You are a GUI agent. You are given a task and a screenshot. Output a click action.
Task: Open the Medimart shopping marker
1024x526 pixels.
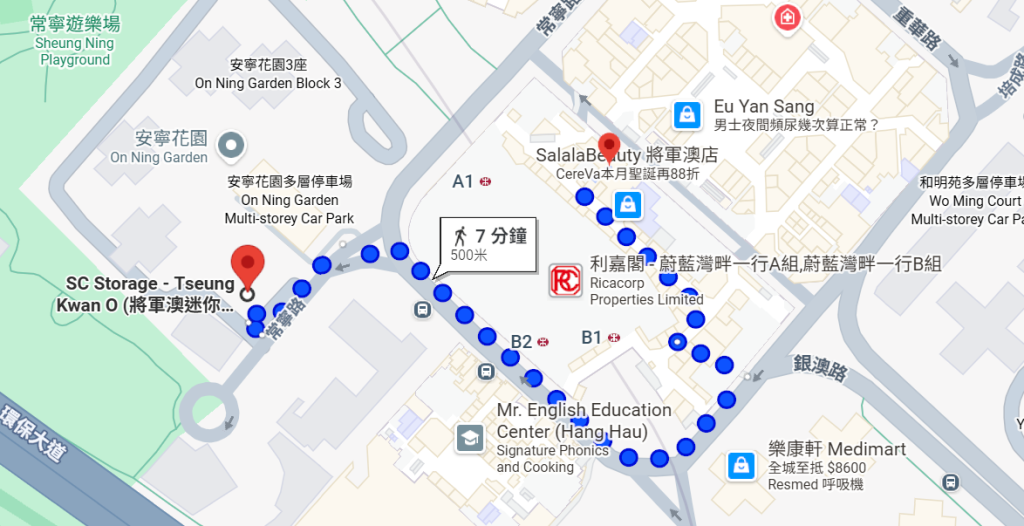[742, 465]
